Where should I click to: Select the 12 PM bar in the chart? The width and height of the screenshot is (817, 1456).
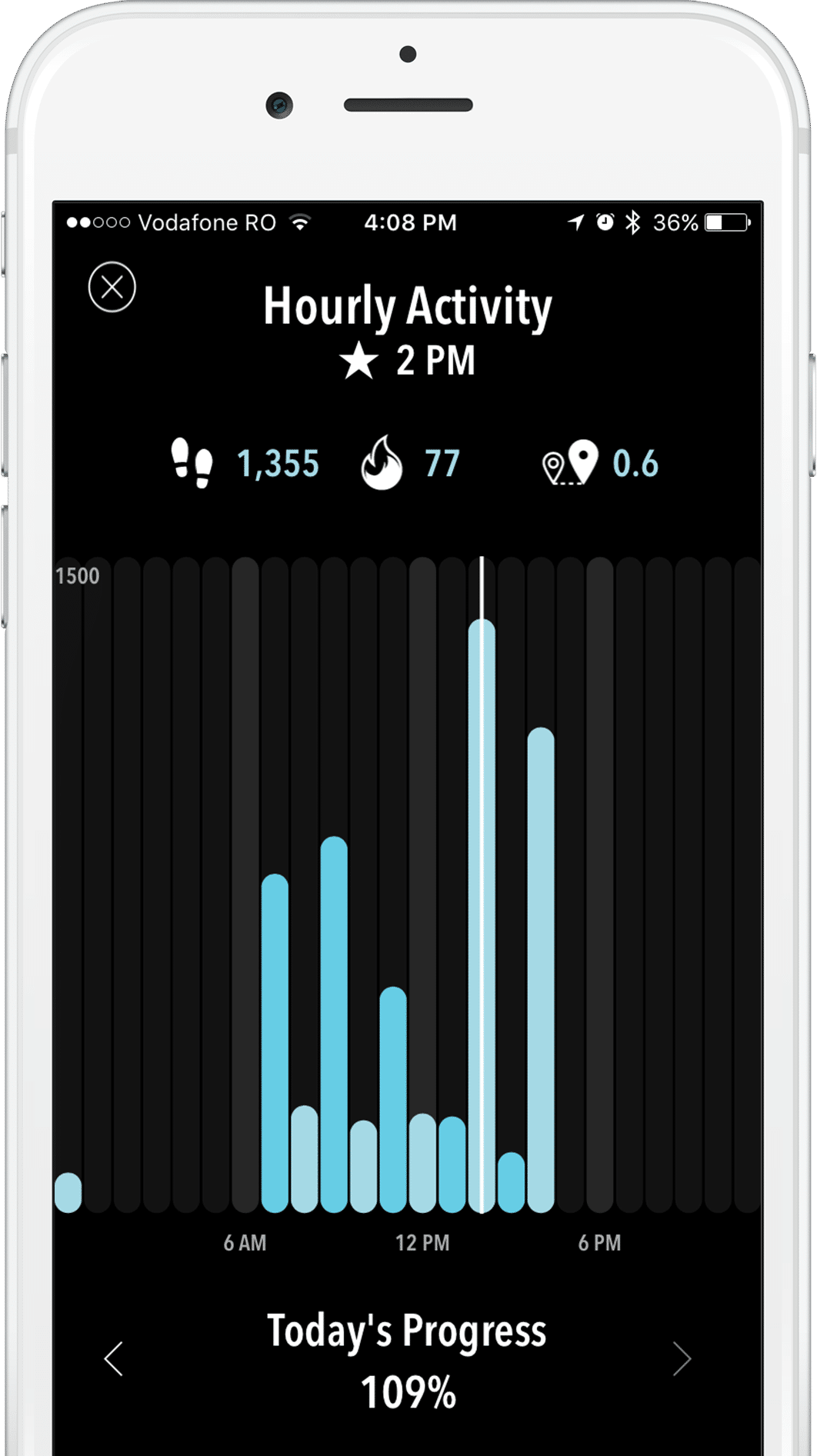click(x=422, y=1162)
